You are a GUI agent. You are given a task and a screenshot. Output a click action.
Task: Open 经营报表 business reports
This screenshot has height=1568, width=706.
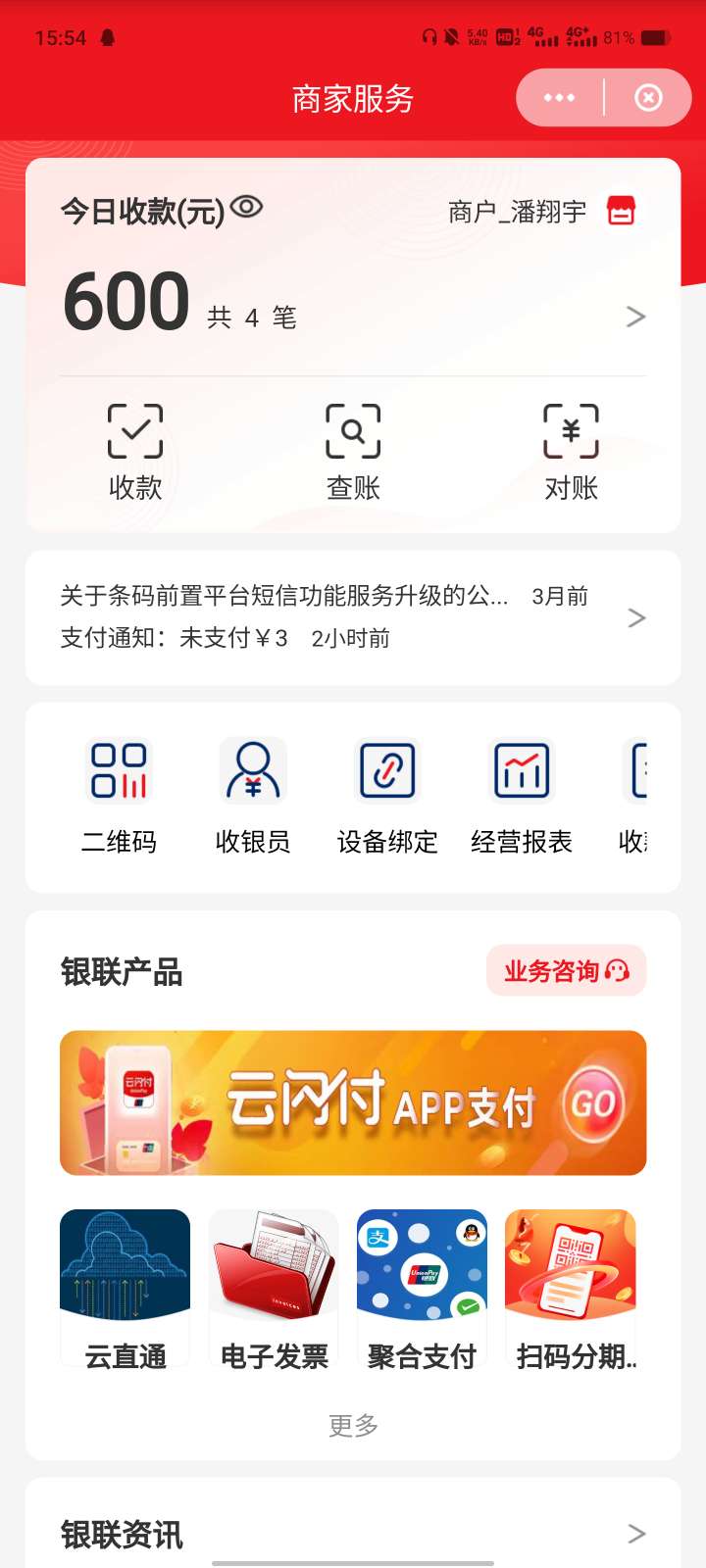522,796
